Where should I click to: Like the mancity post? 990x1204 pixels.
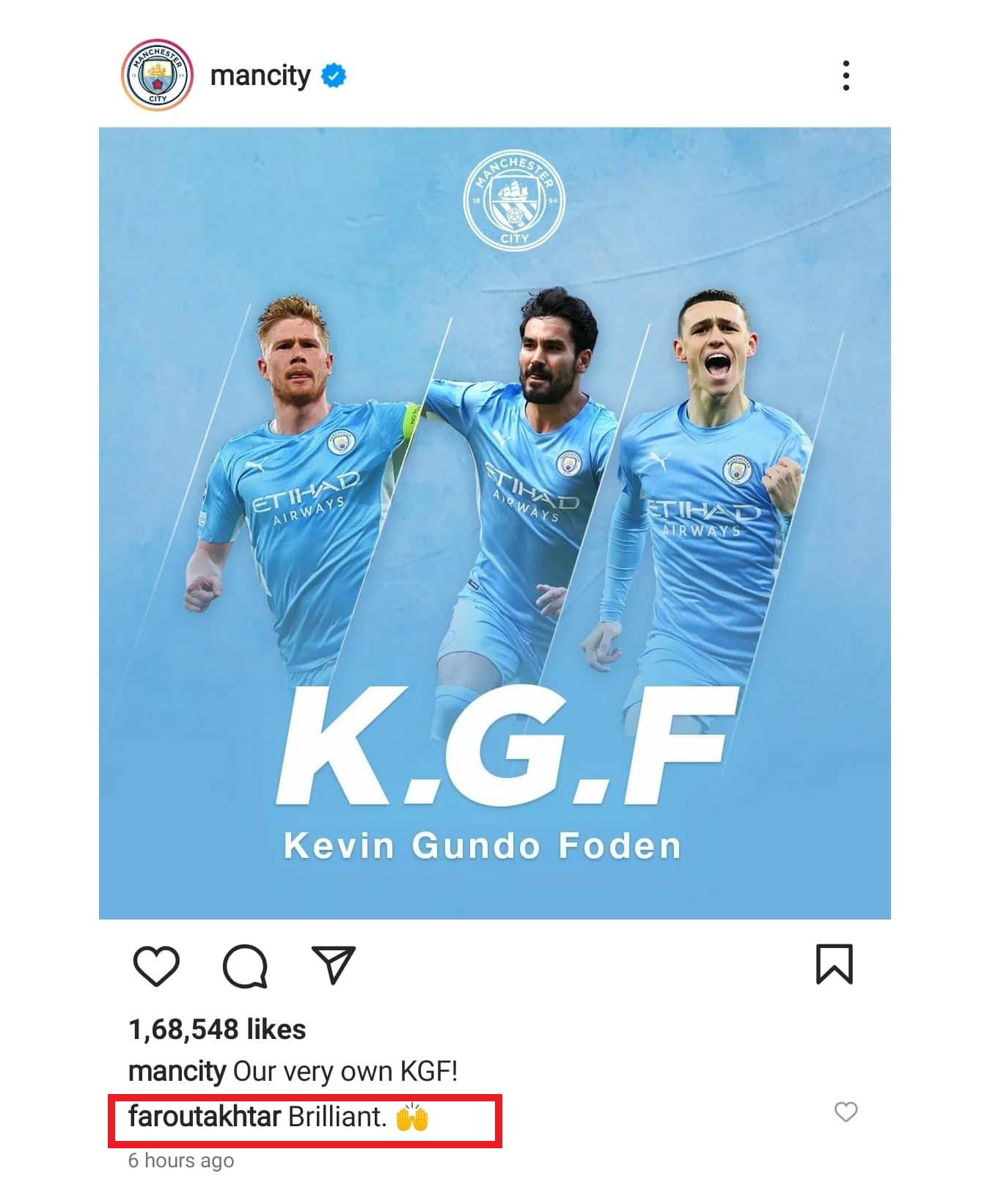(156, 965)
